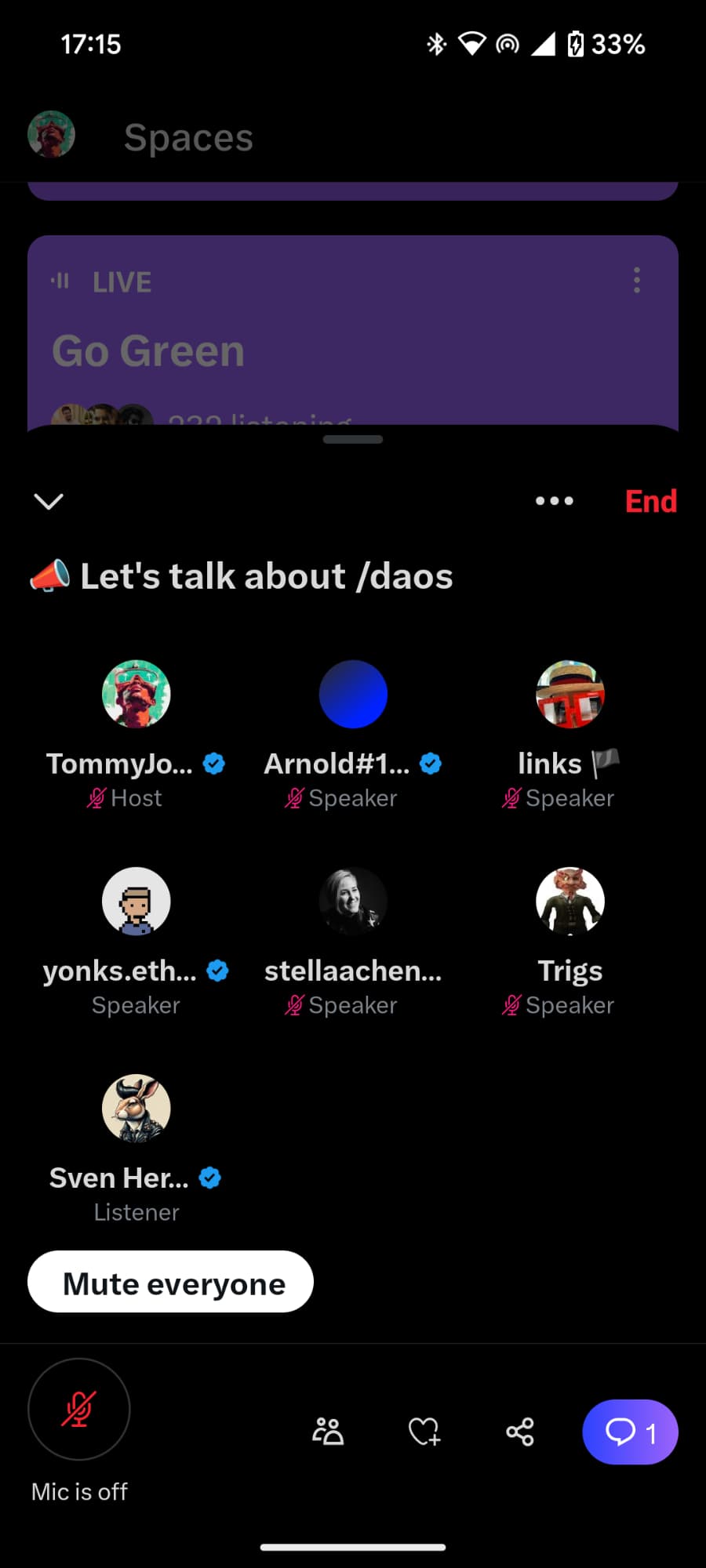
Task: View speaker Arnold#1's profile
Action: pos(353,695)
